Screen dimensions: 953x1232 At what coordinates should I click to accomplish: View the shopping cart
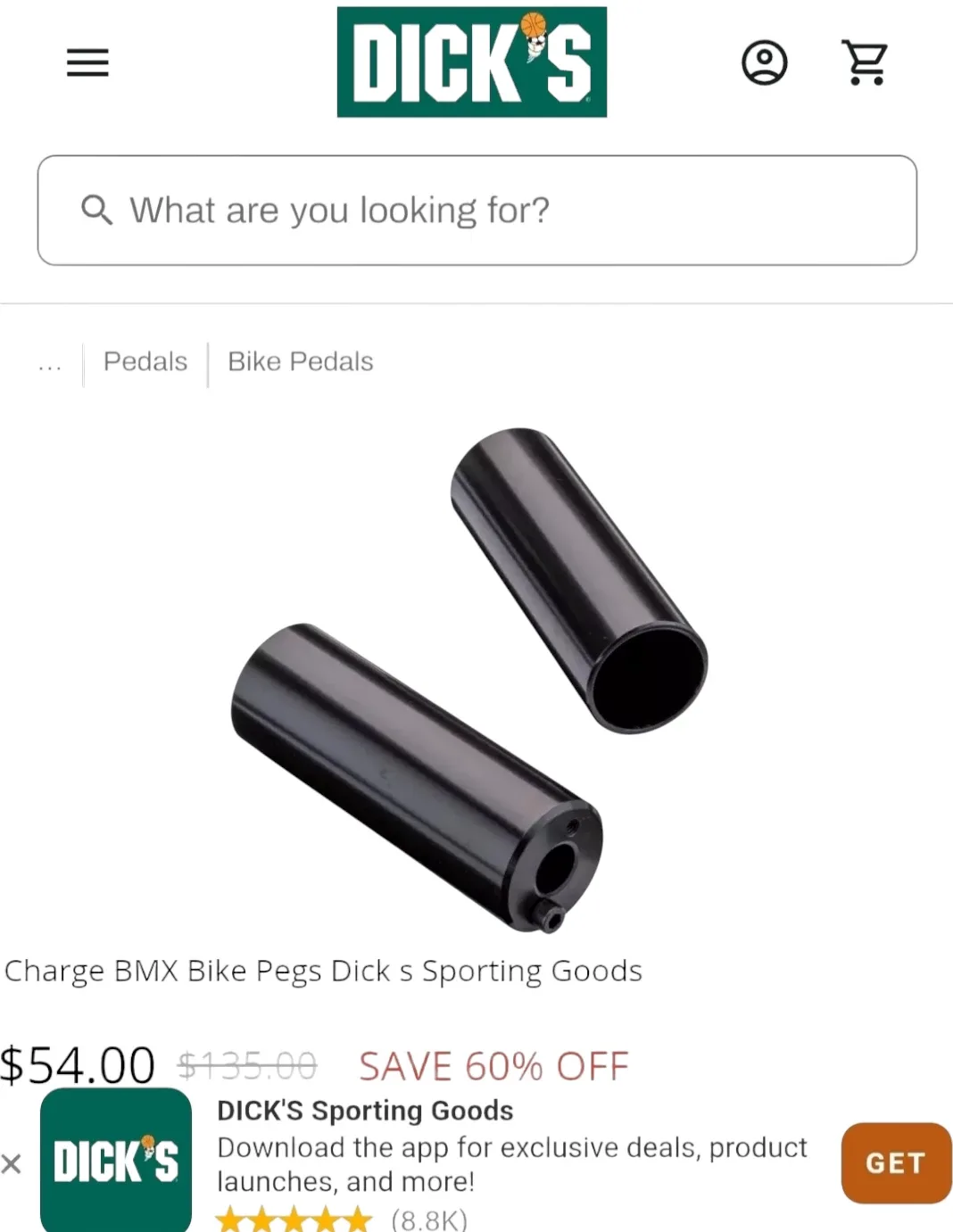(x=864, y=62)
